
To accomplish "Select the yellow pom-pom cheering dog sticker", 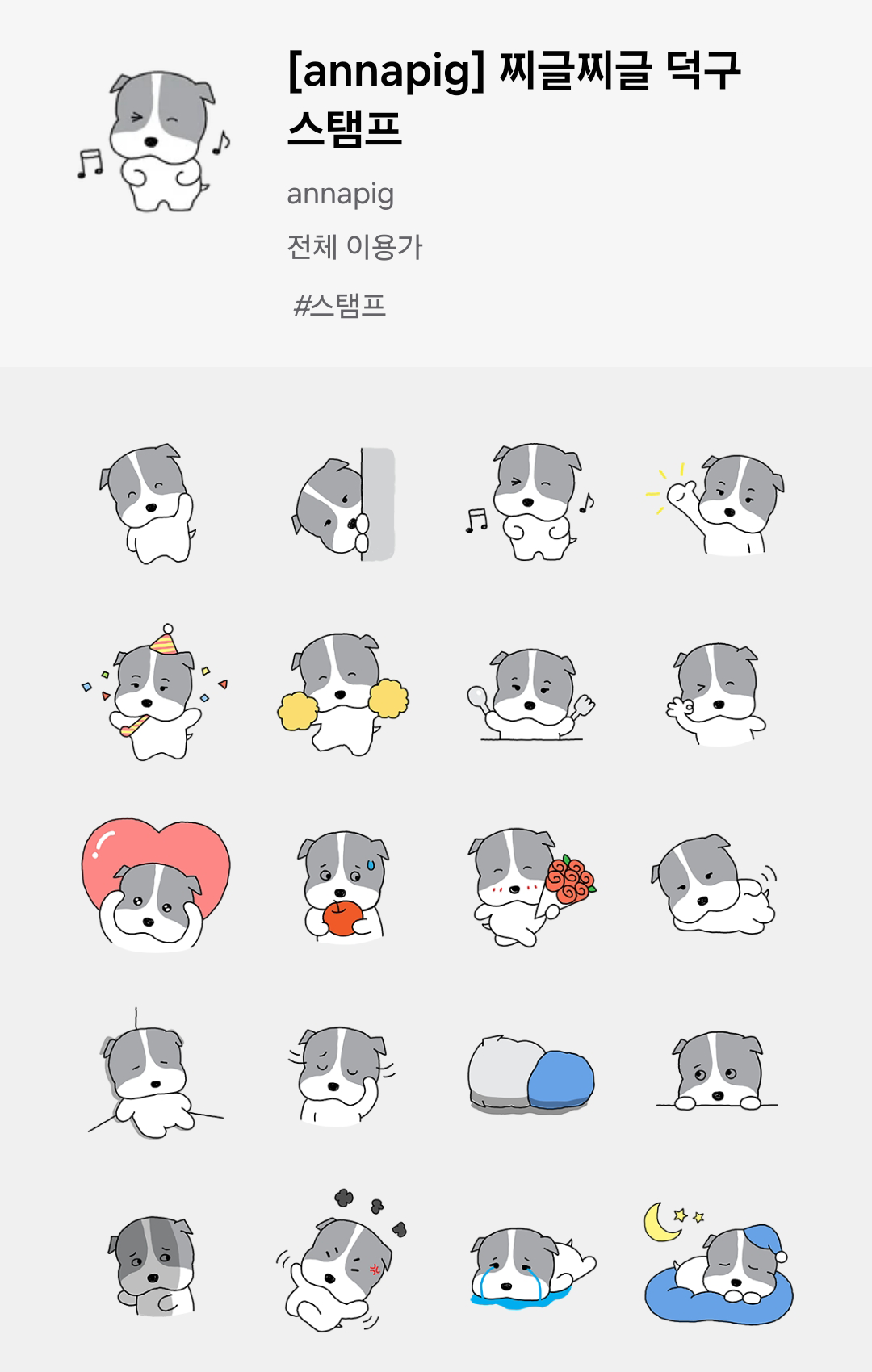I will coord(343,694).
